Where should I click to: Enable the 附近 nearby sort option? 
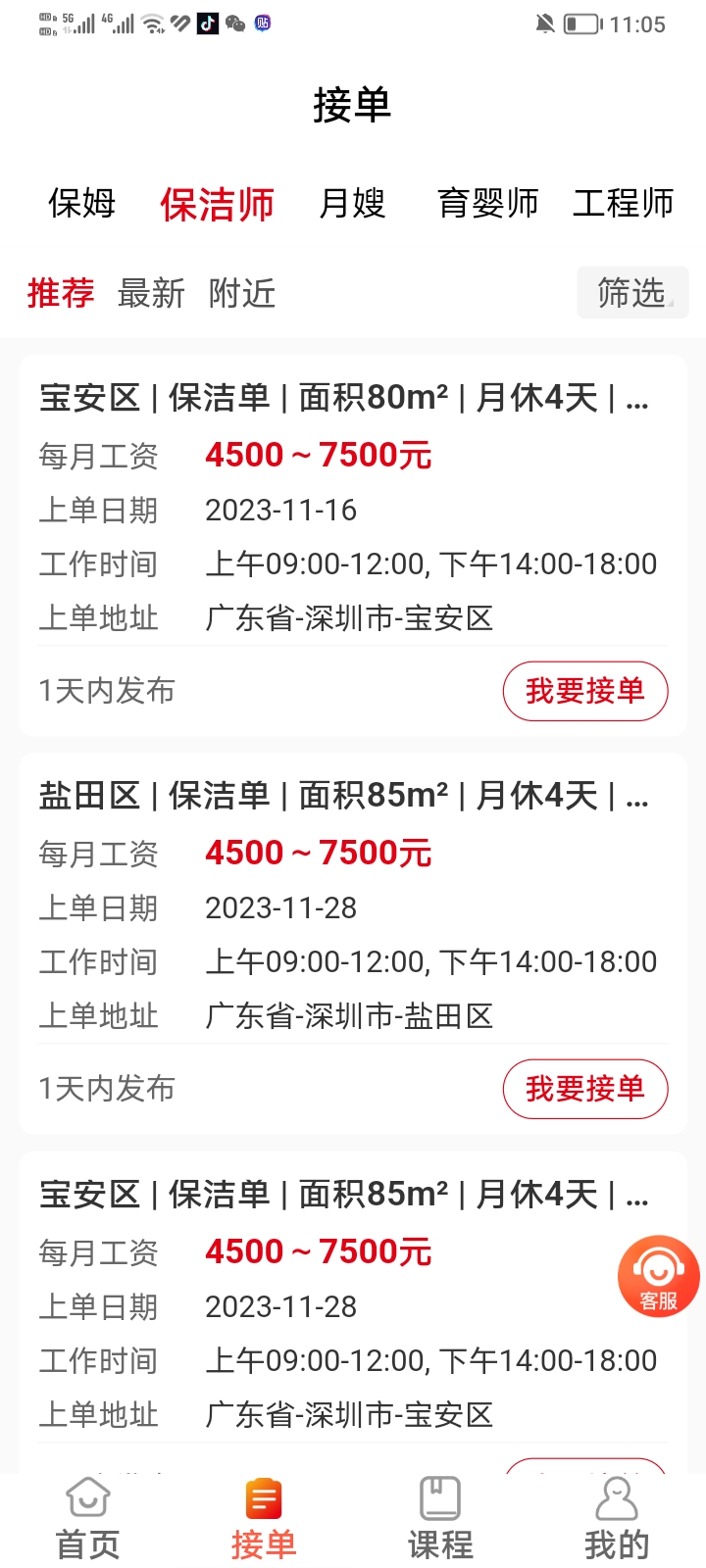tap(241, 293)
